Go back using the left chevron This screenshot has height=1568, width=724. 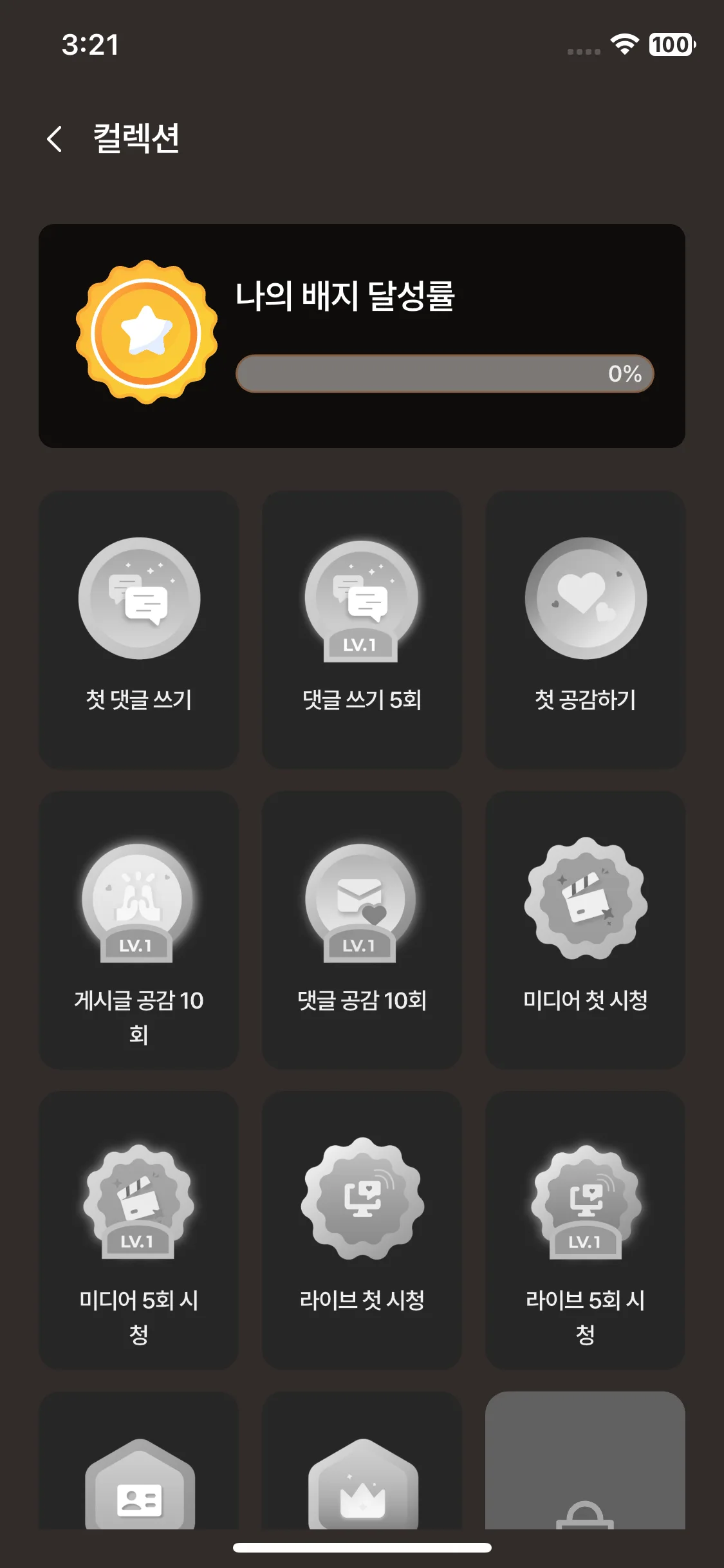[x=55, y=137]
